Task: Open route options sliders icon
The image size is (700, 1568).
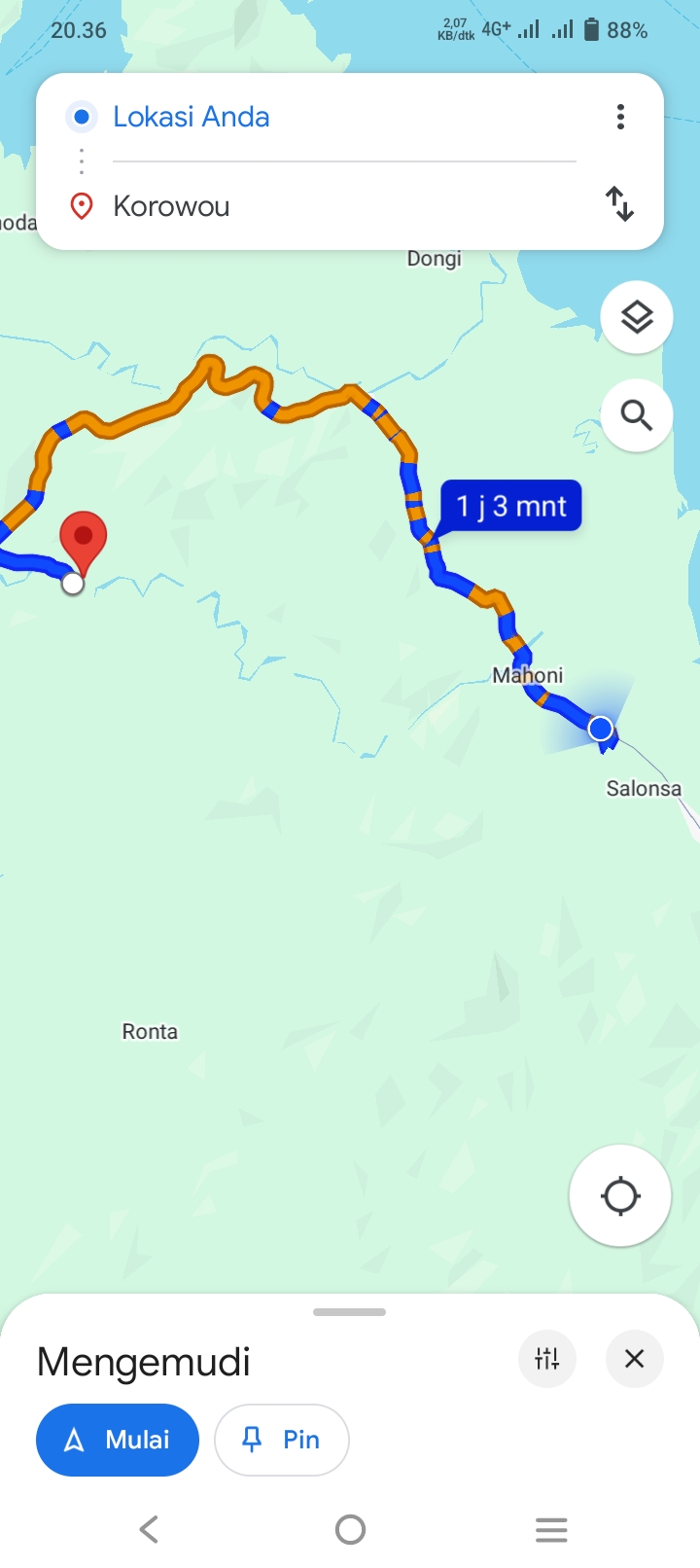Action: click(x=547, y=1359)
